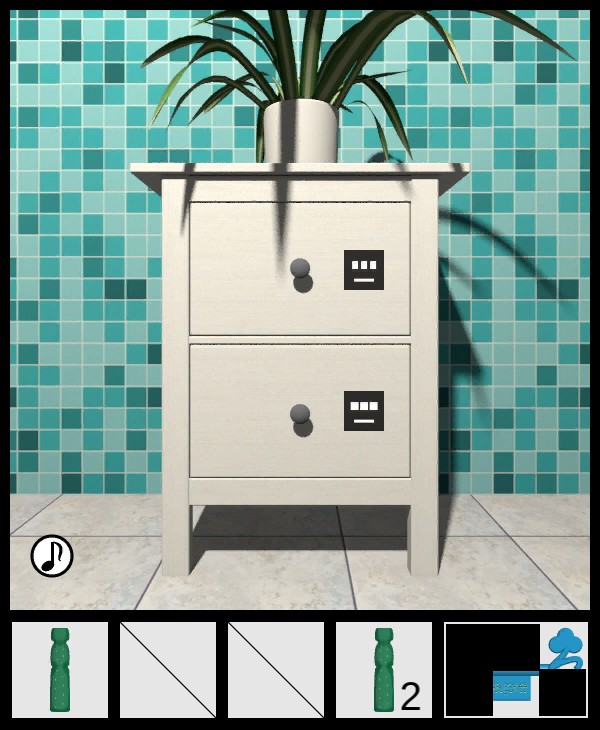Select the first green bottle inventory slot

(x=60, y=670)
